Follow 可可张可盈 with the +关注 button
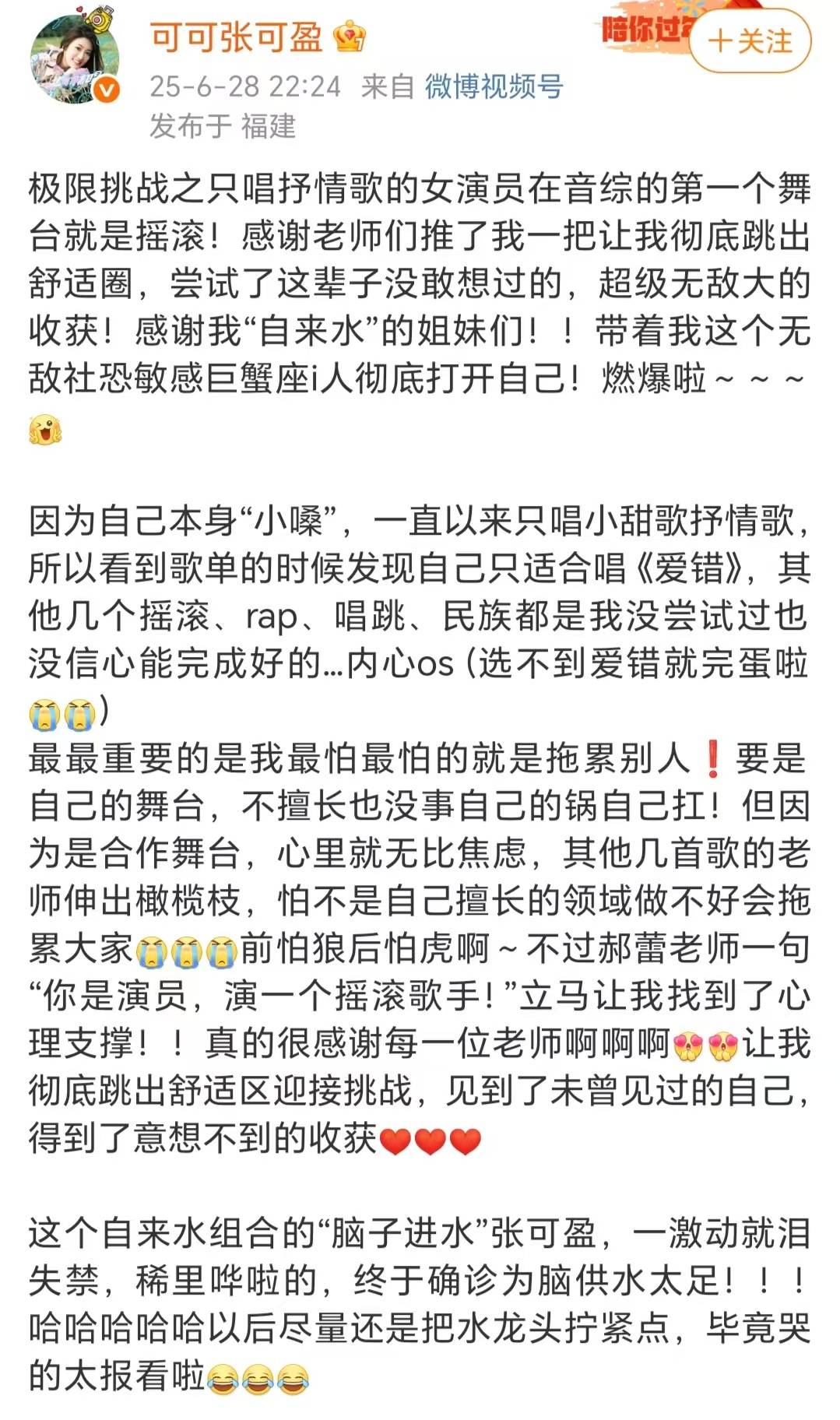Viewport: 840px width, 1420px height. point(750,41)
